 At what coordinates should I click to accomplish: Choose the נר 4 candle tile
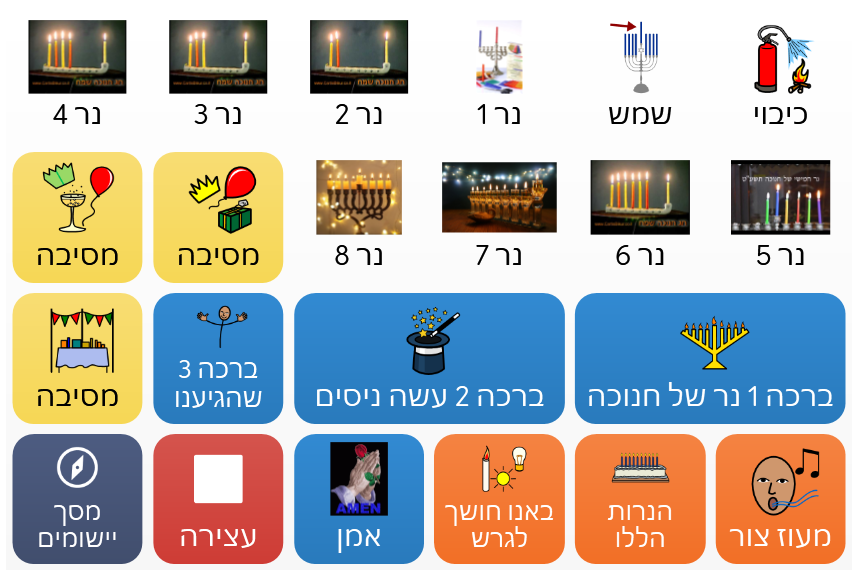coord(78,75)
